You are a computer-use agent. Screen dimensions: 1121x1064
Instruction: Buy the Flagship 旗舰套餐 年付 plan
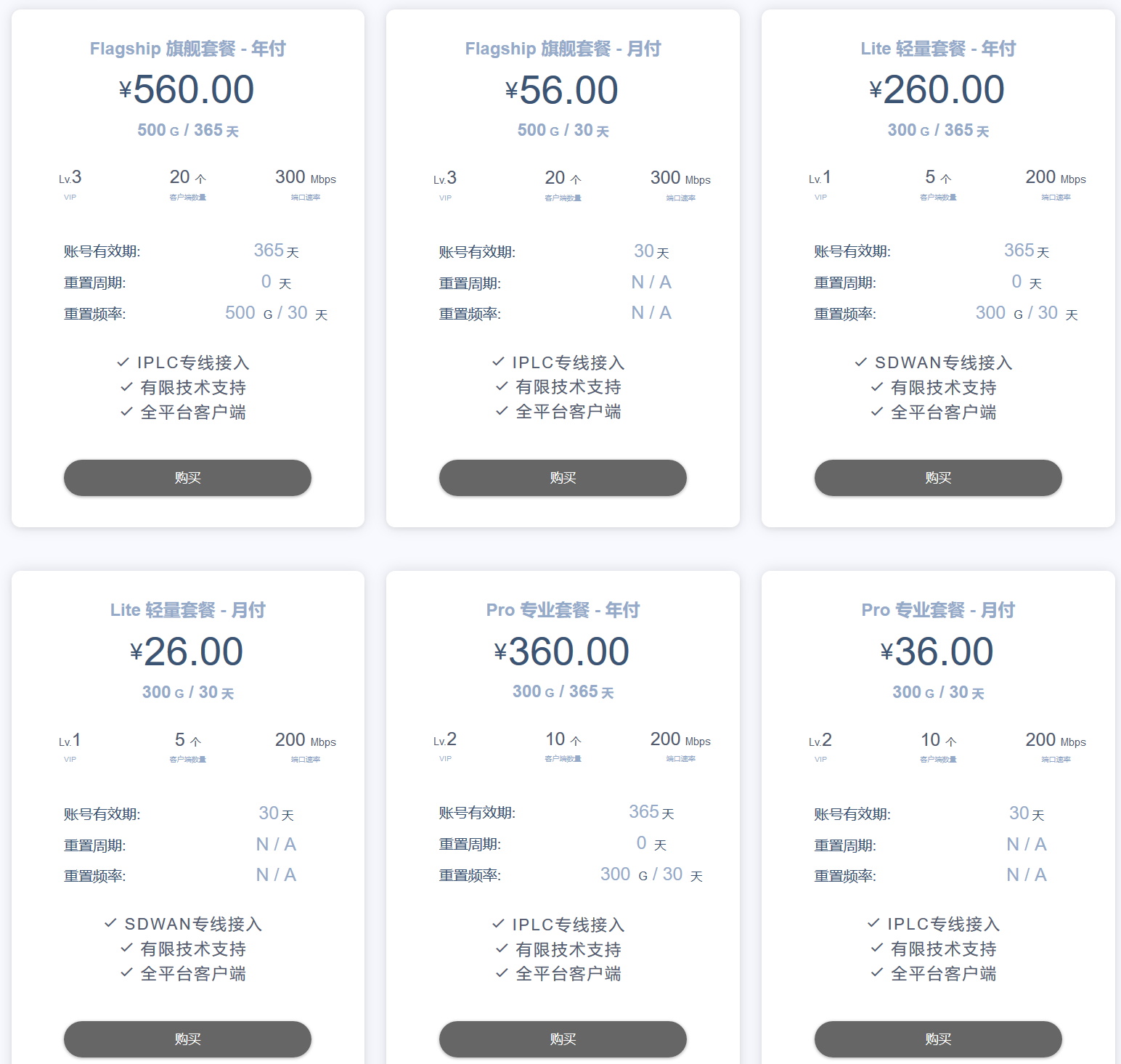tap(187, 478)
